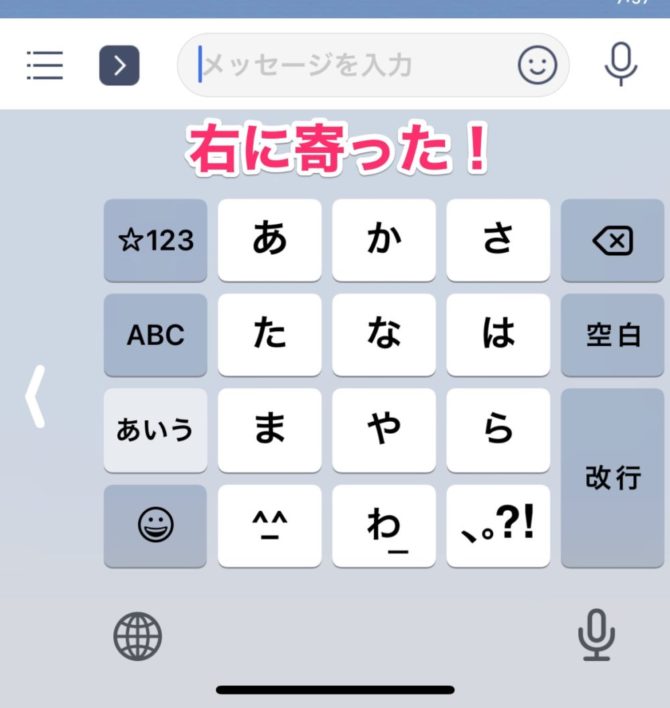Change keyboards with the globe icon
Screen dimensions: 670x708
137,636
